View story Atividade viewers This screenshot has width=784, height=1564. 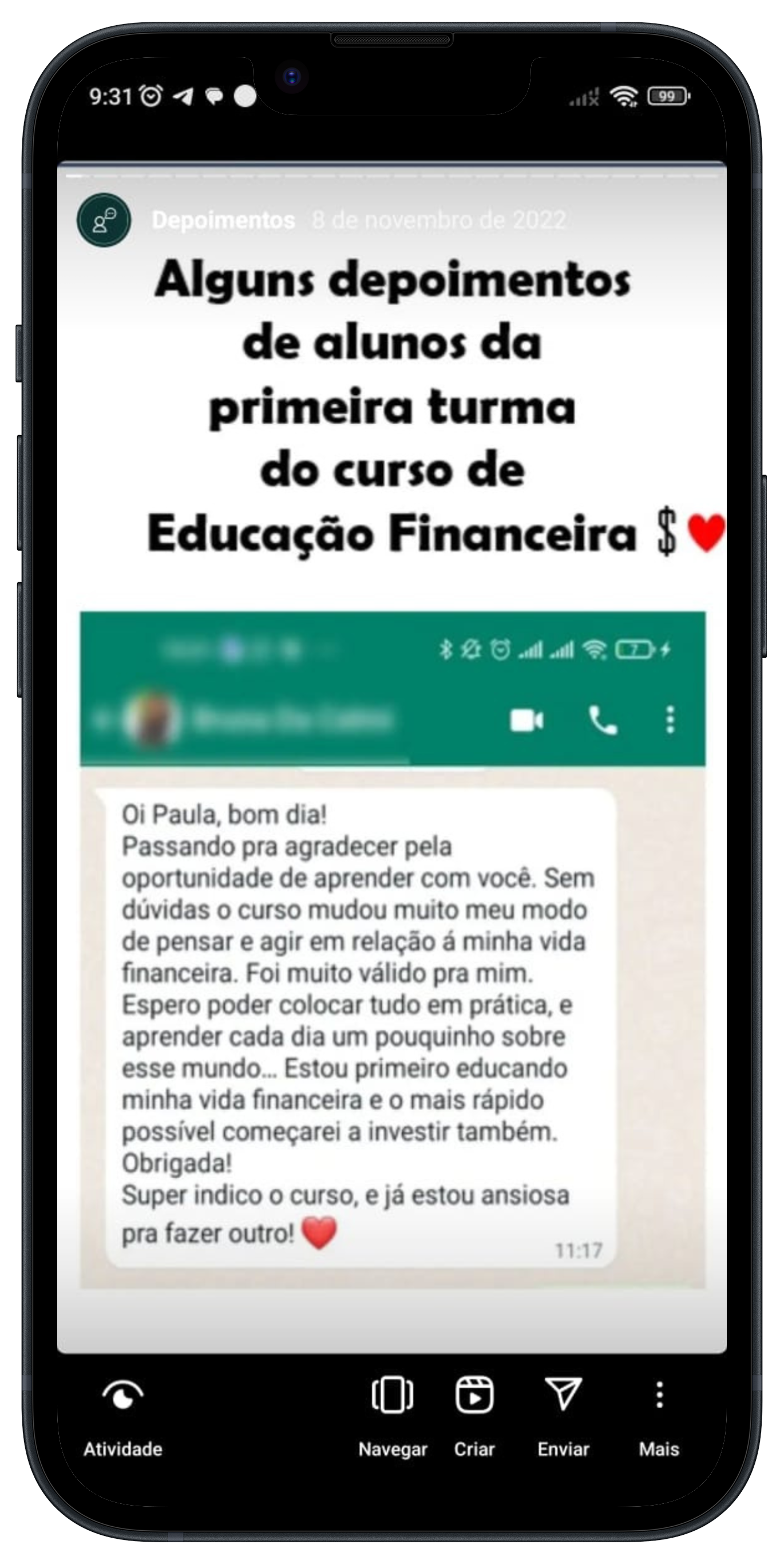click(122, 1415)
